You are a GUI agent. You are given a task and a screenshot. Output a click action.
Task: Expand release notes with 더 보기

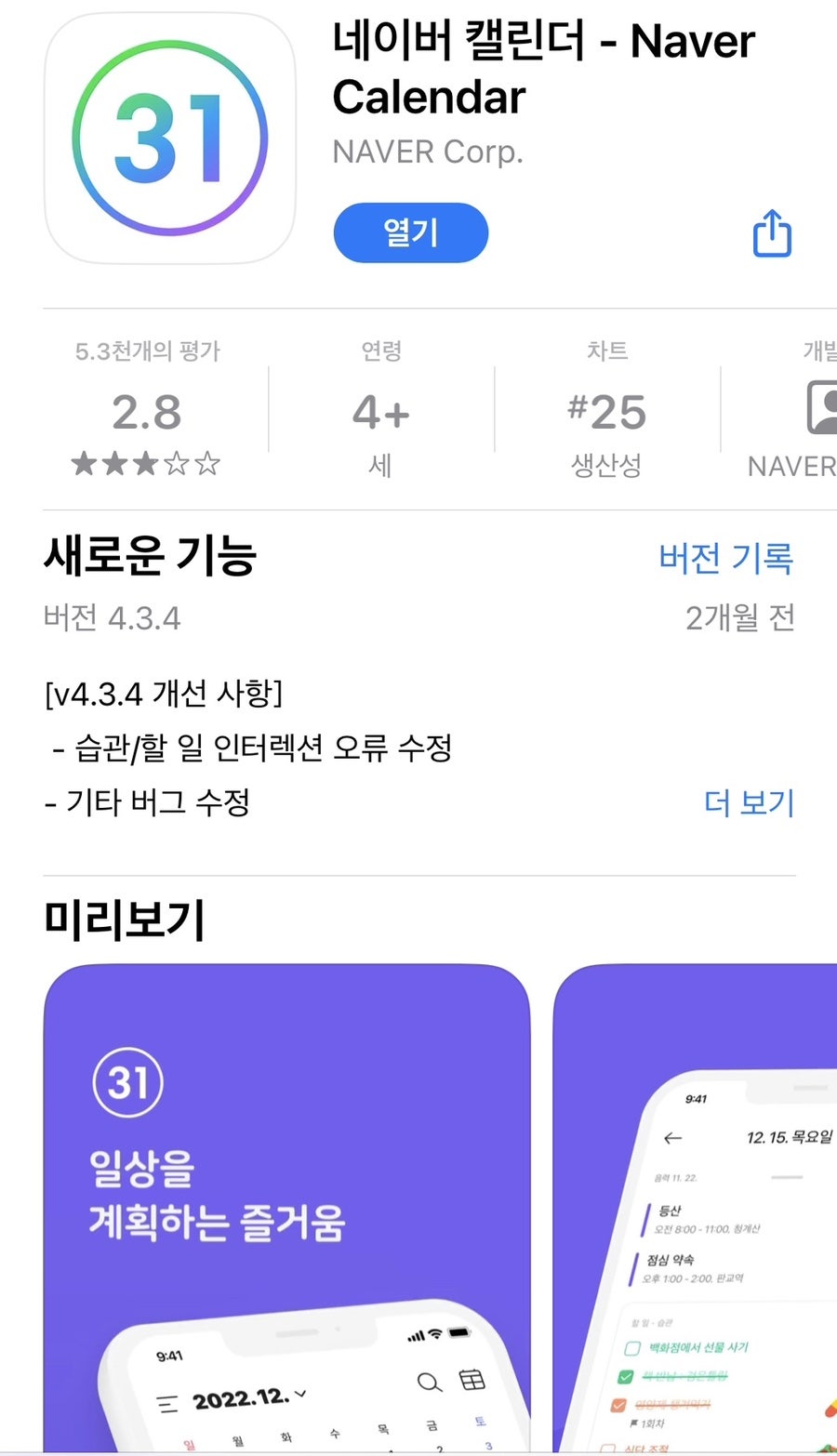(x=749, y=802)
